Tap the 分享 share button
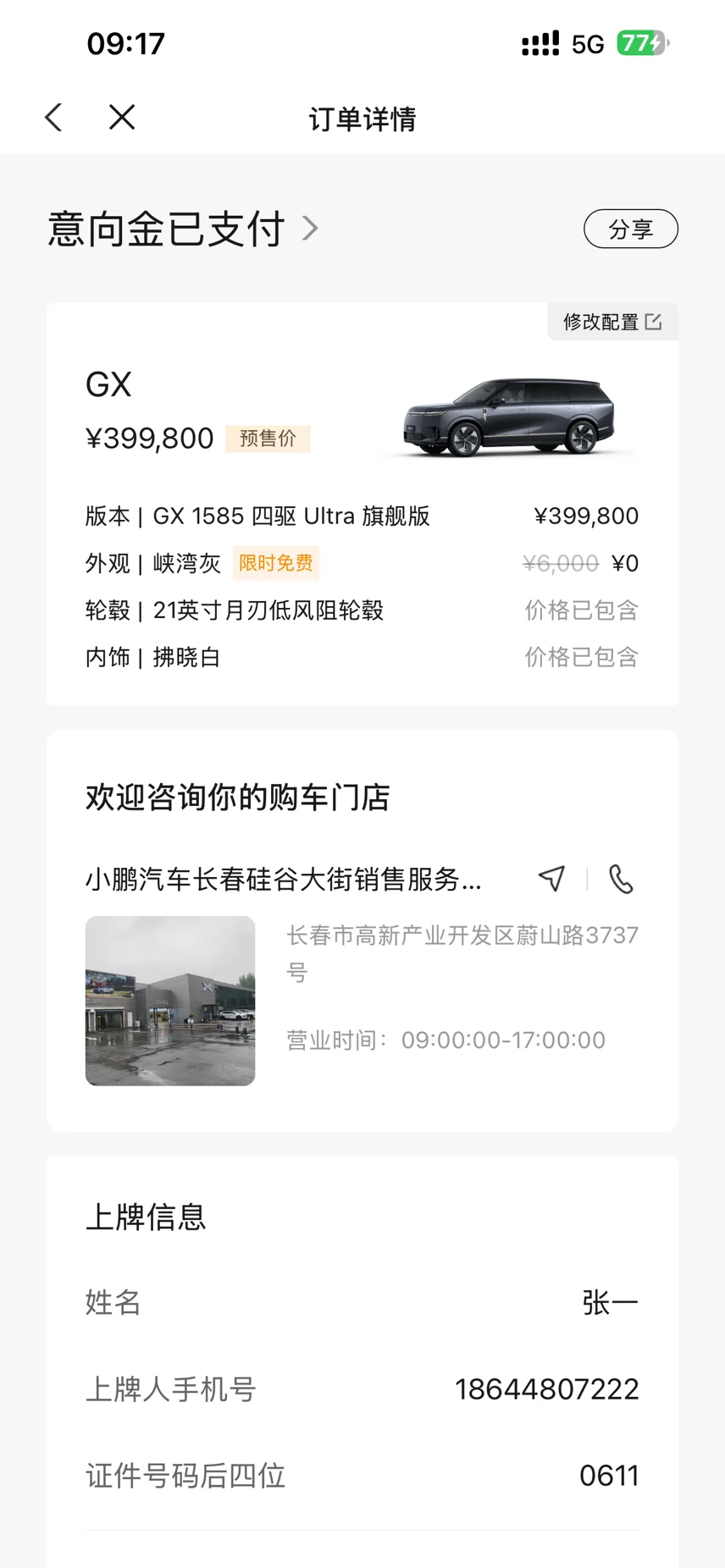This screenshot has height=1568, width=725. pos(630,229)
